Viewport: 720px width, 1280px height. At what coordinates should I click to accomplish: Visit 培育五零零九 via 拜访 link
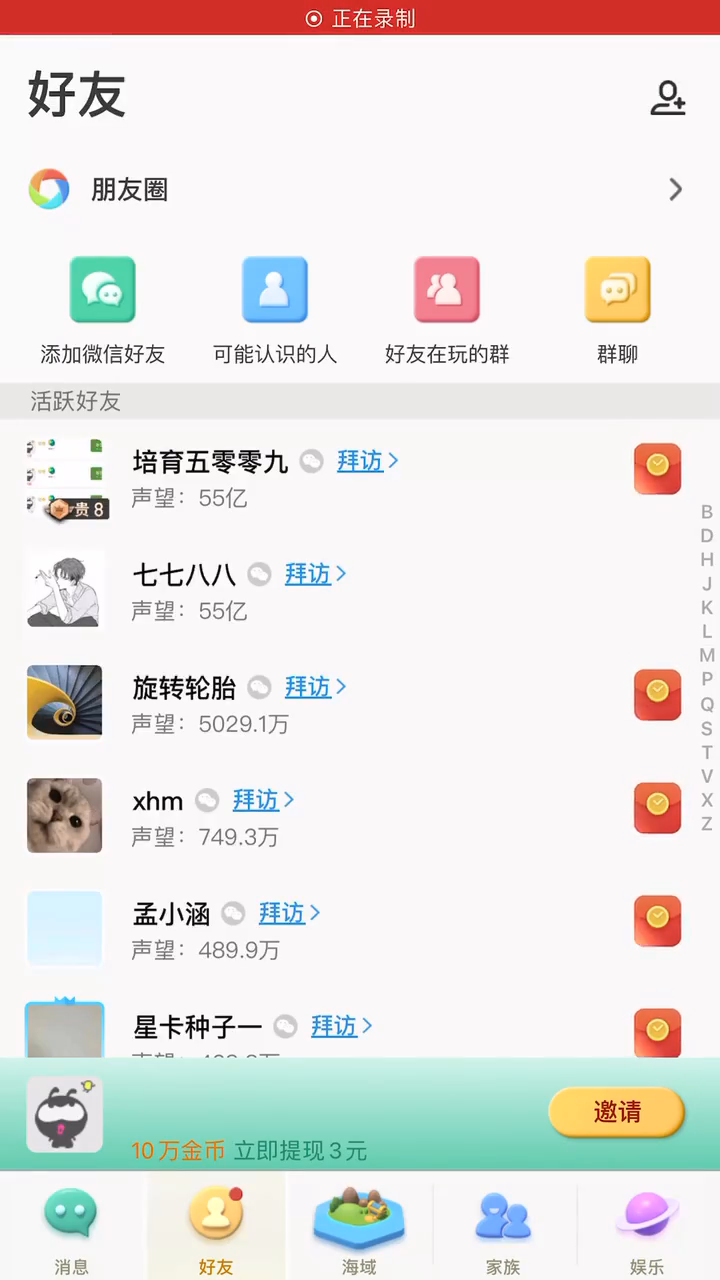(x=367, y=461)
